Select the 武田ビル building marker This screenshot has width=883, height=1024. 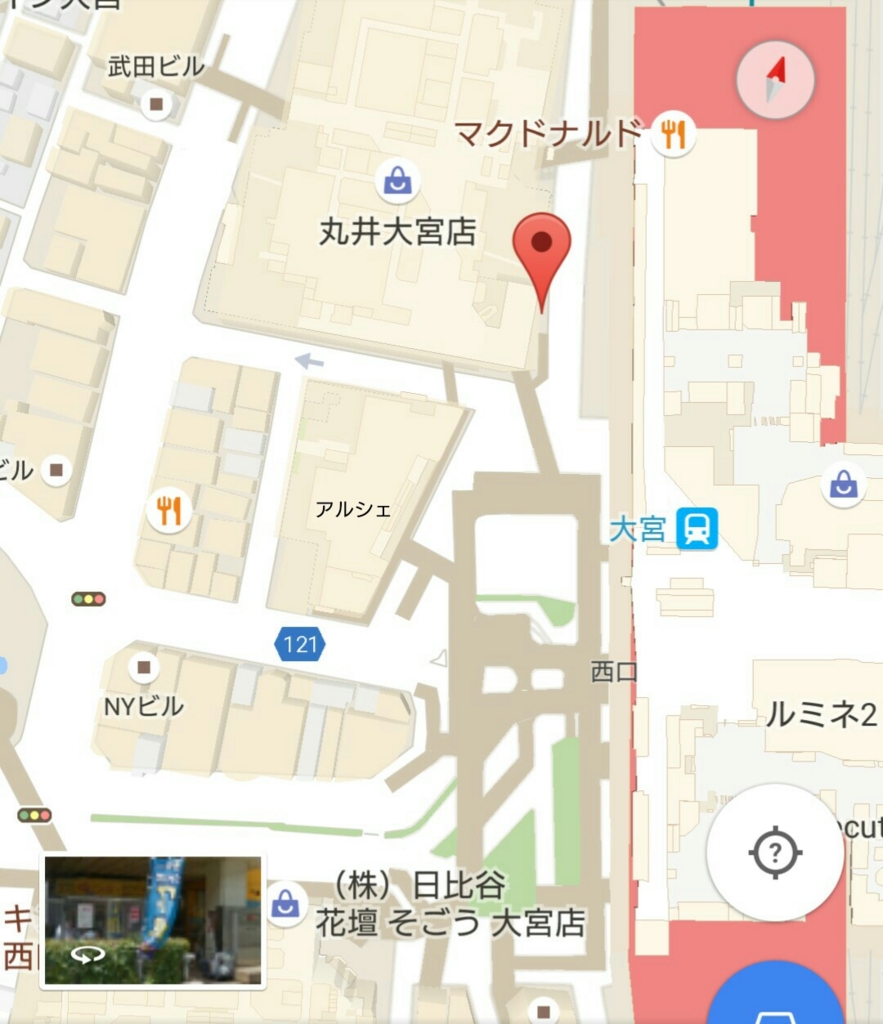pos(156,102)
